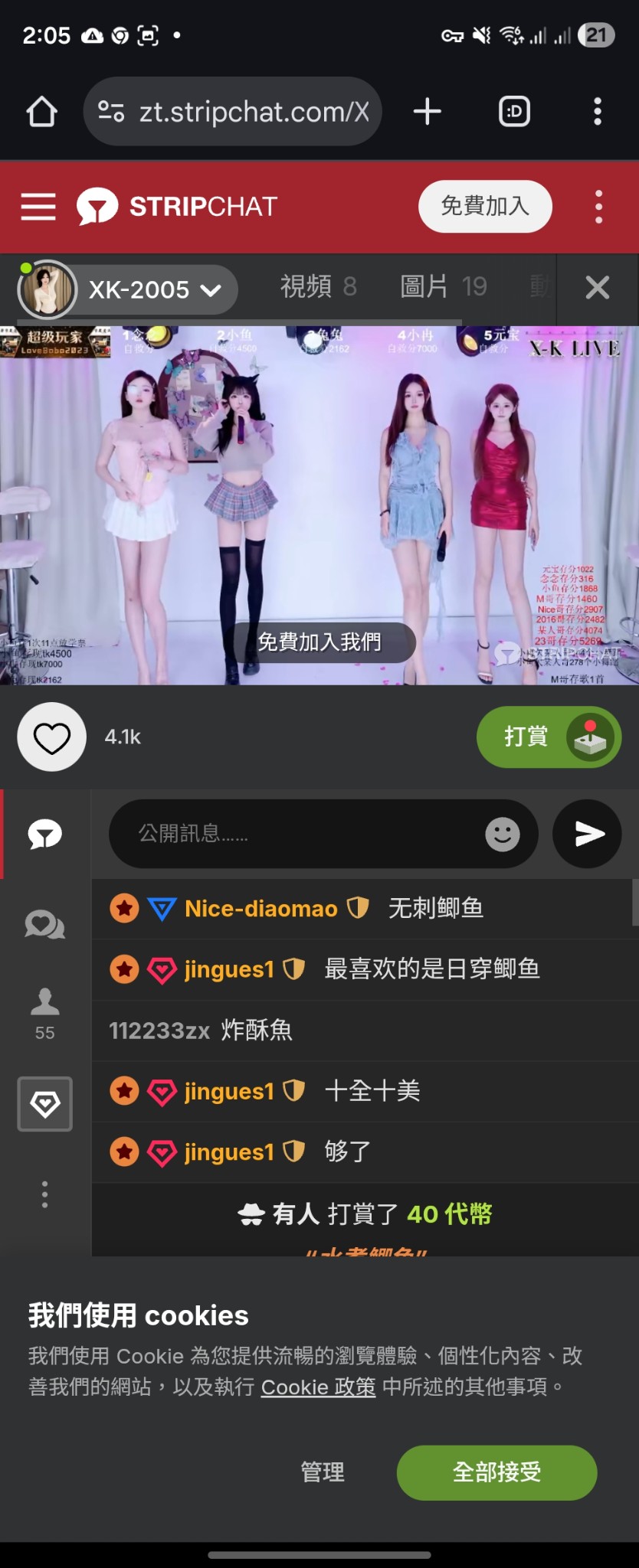Open the fan club diamond icon
The width and height of the screenshot is (639, 1568).
coord(44,1103)
